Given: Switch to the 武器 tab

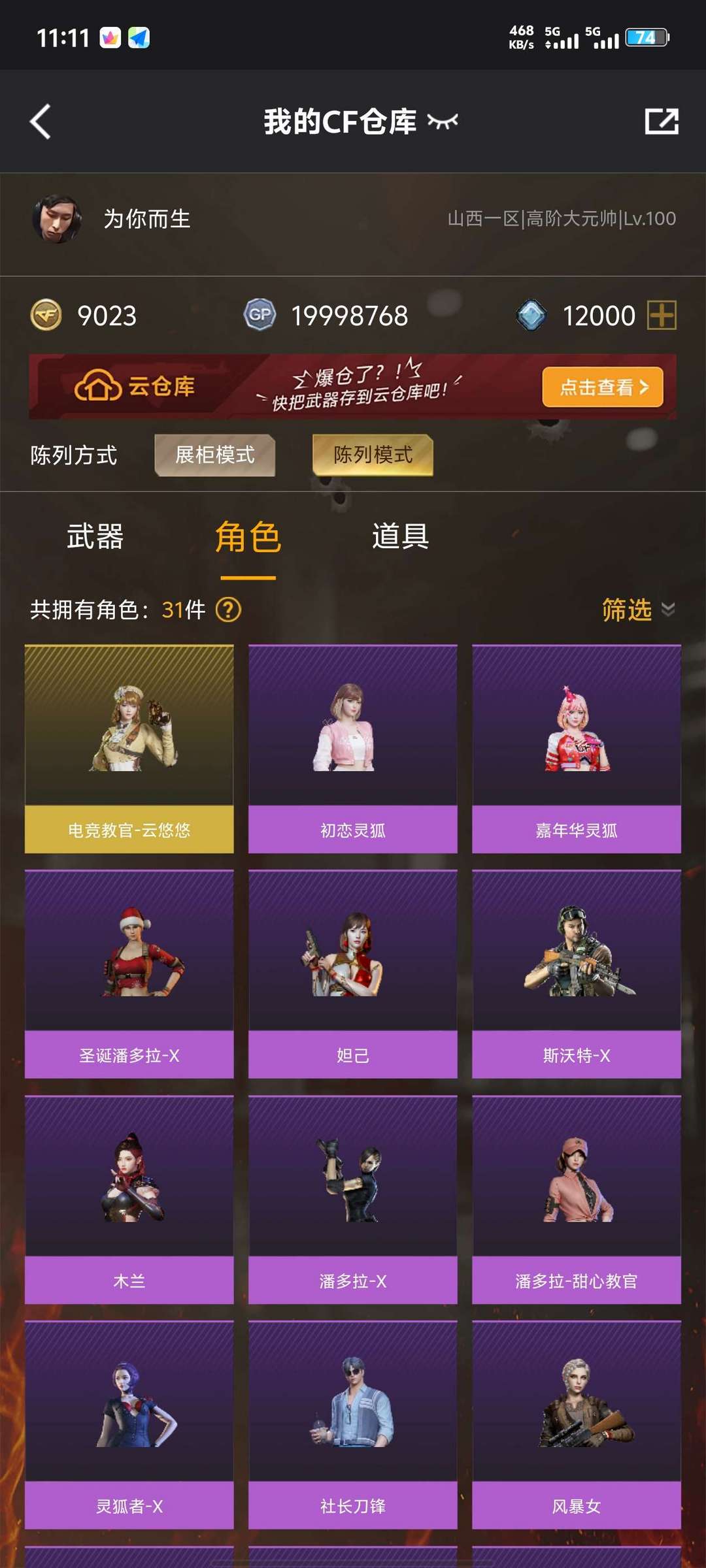Looking at the screenshot, I should pyautogui.click(x=95, y=536).
